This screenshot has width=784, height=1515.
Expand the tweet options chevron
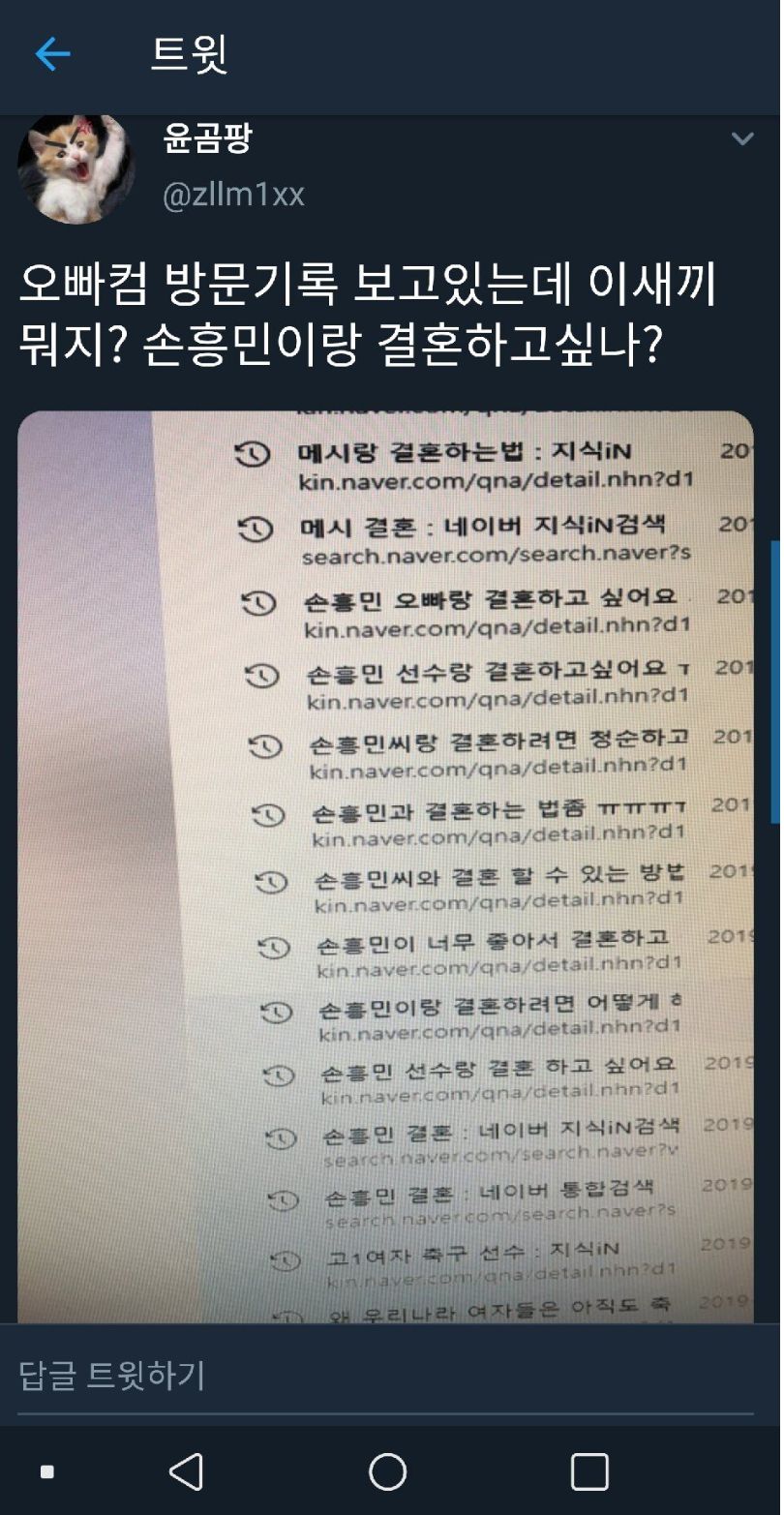(742, 139)
